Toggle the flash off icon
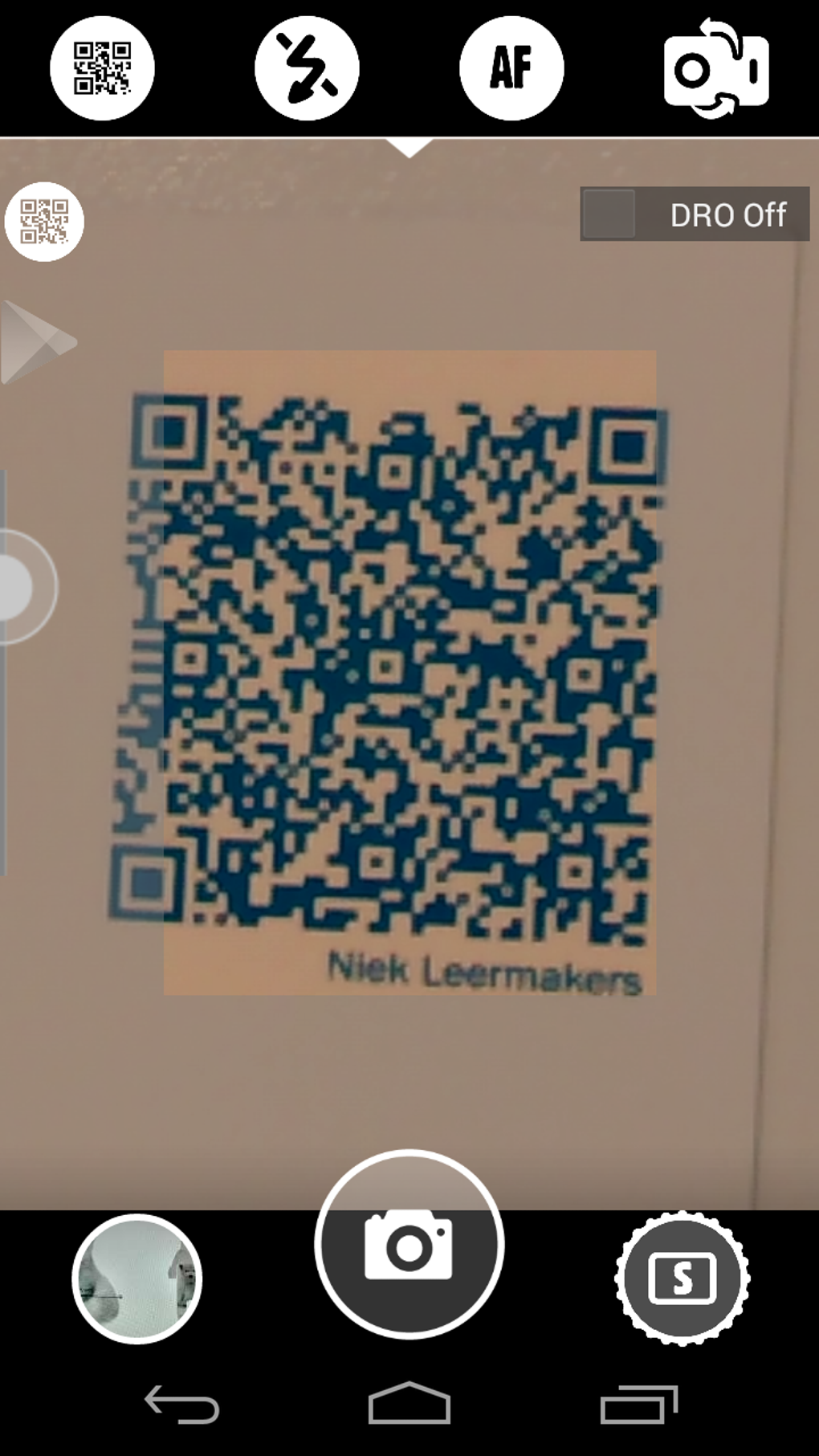The width and height of the screenshot is (819, 1456). click(307, 68)
